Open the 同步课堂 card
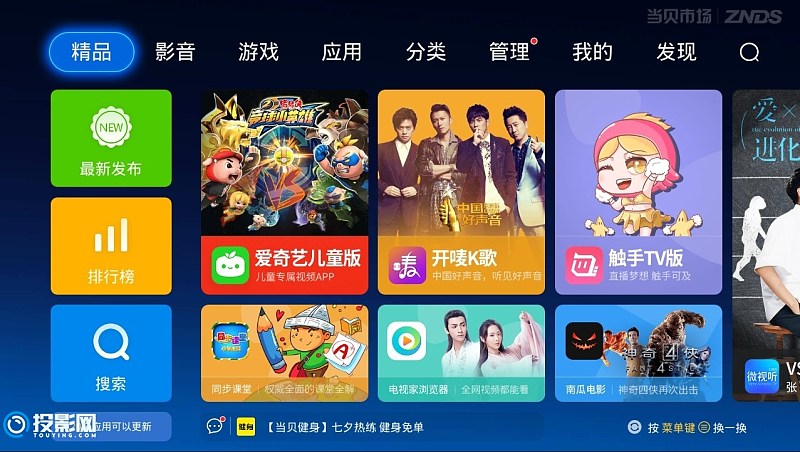The width and height of the screenshot is (800, 452). [x=284, y=352]
